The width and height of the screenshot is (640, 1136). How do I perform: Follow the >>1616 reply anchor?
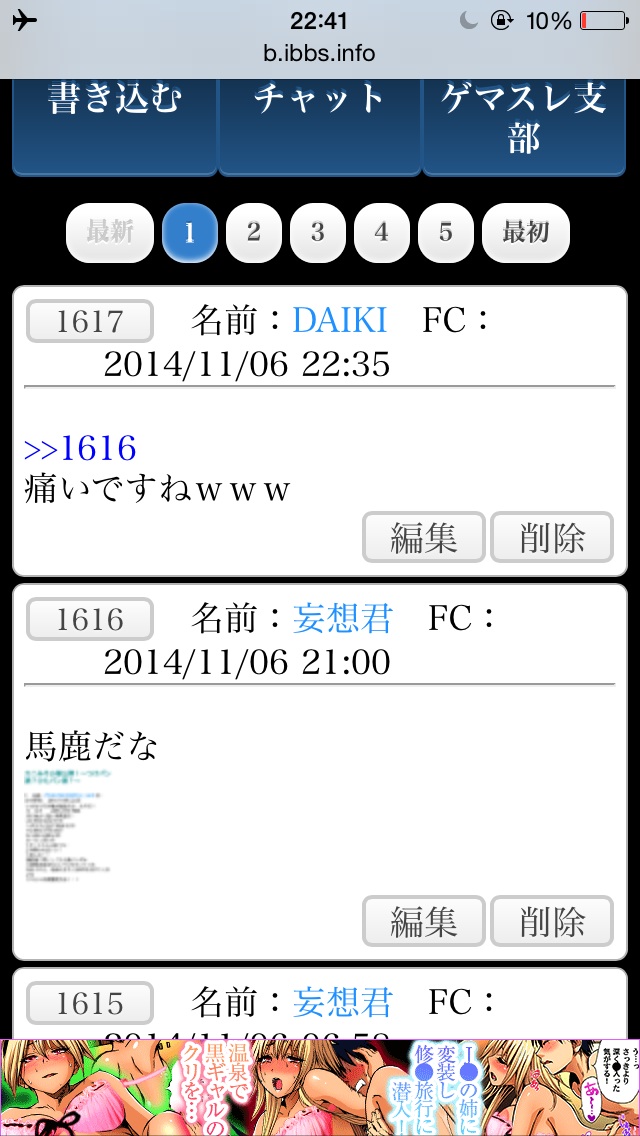[80, 449]
